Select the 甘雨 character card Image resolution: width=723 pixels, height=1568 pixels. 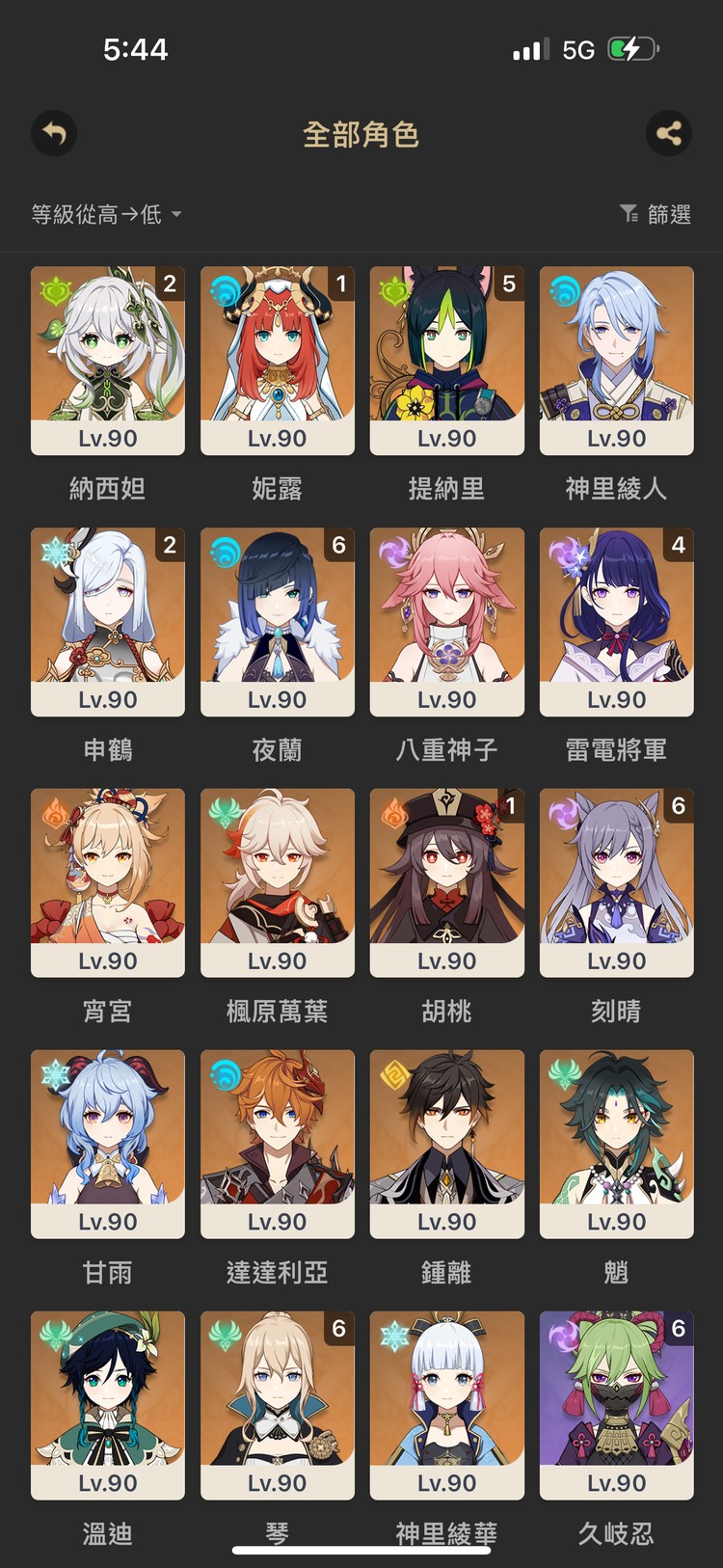(108, 1144)
